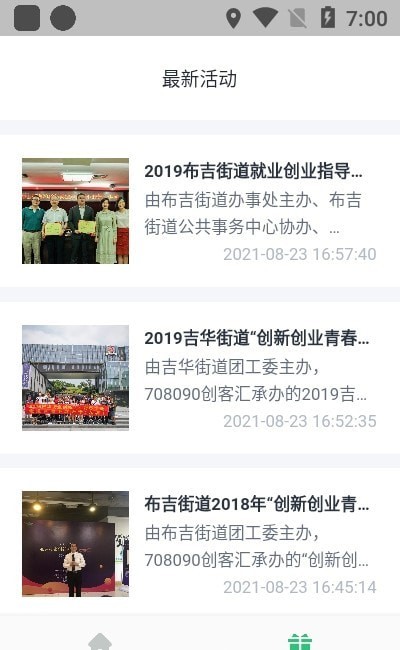
Task: Select the green gift tab
Action: (300, 642)
